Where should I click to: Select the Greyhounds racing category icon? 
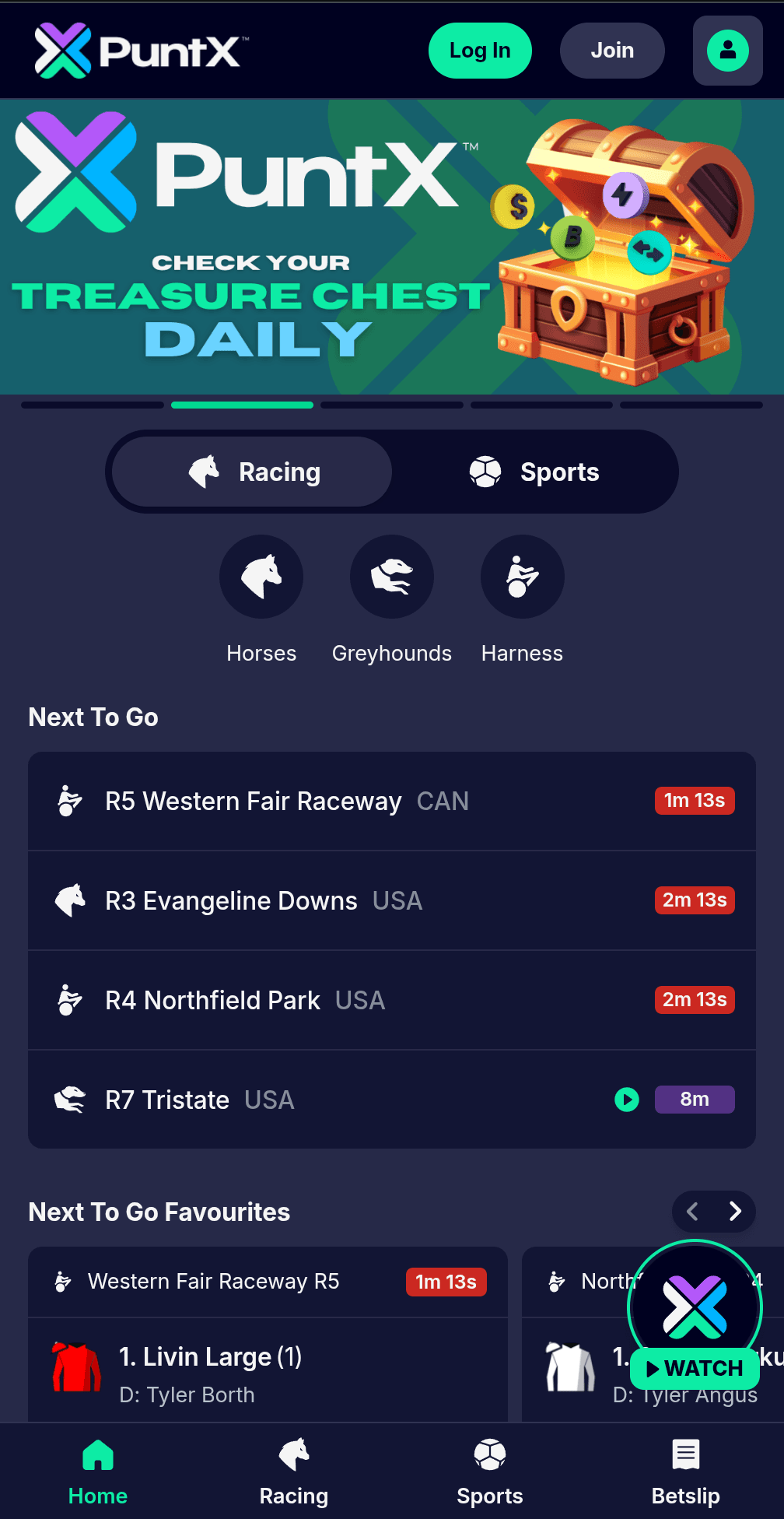(391, 577)
